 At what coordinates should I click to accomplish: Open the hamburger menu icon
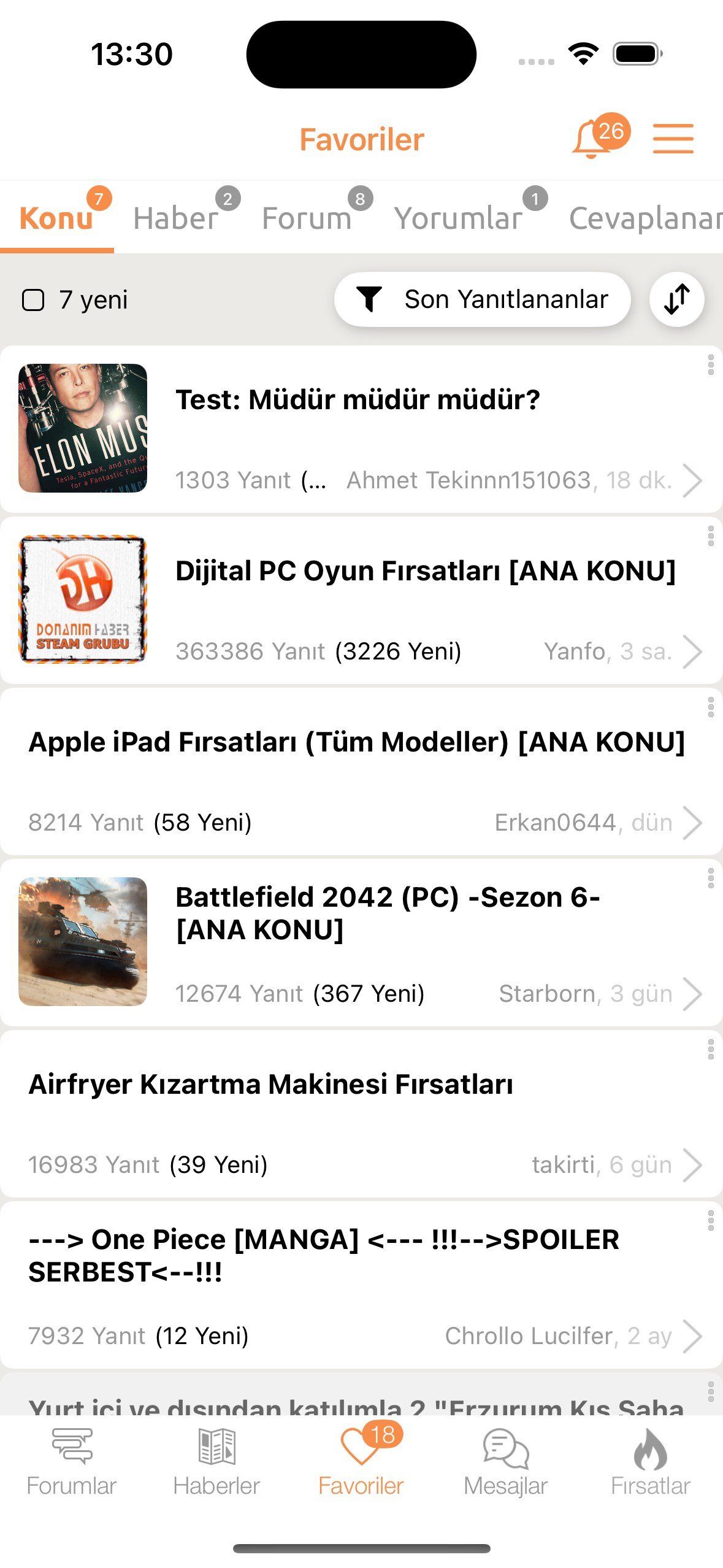pos(673,137)
